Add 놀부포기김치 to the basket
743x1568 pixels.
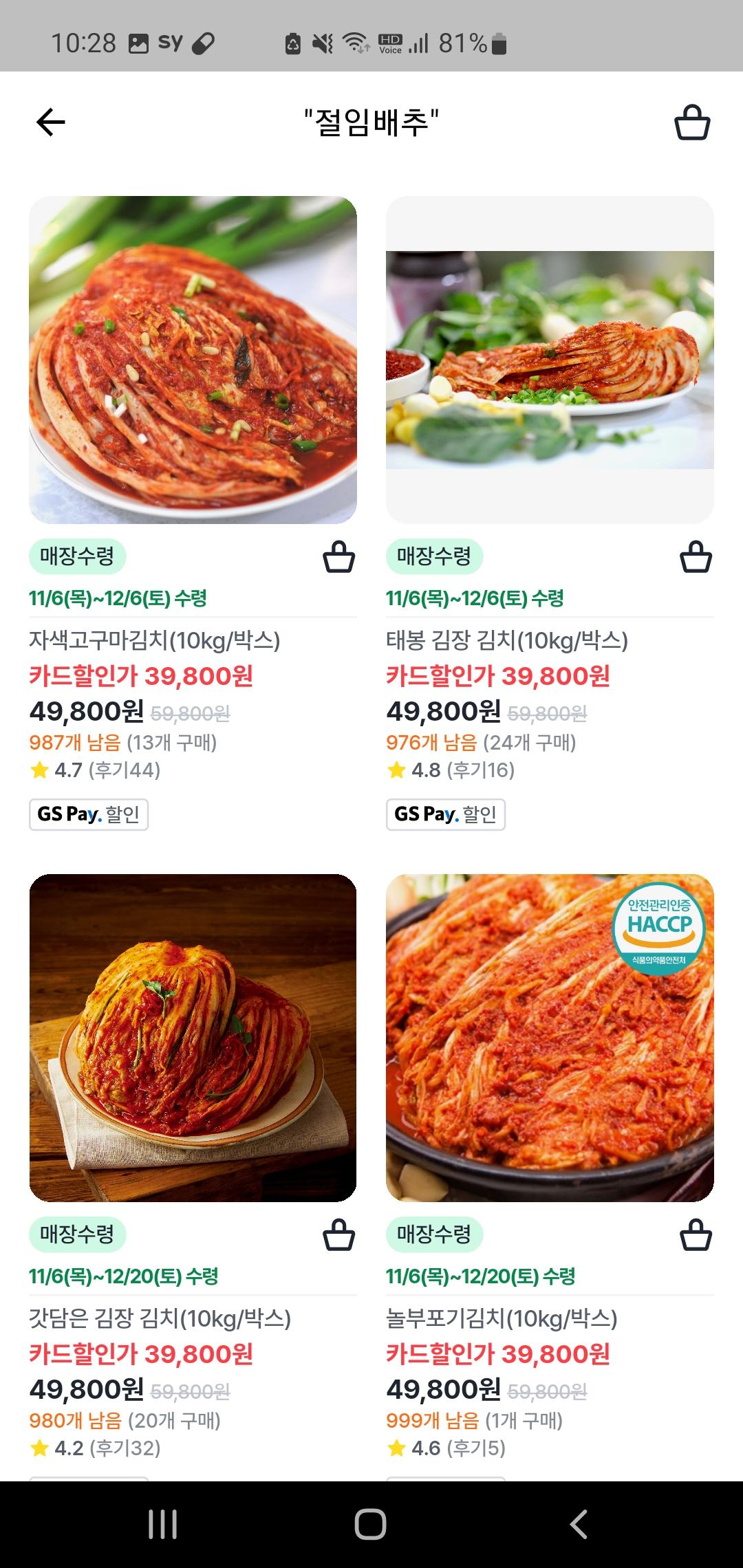click(696, 1234)
